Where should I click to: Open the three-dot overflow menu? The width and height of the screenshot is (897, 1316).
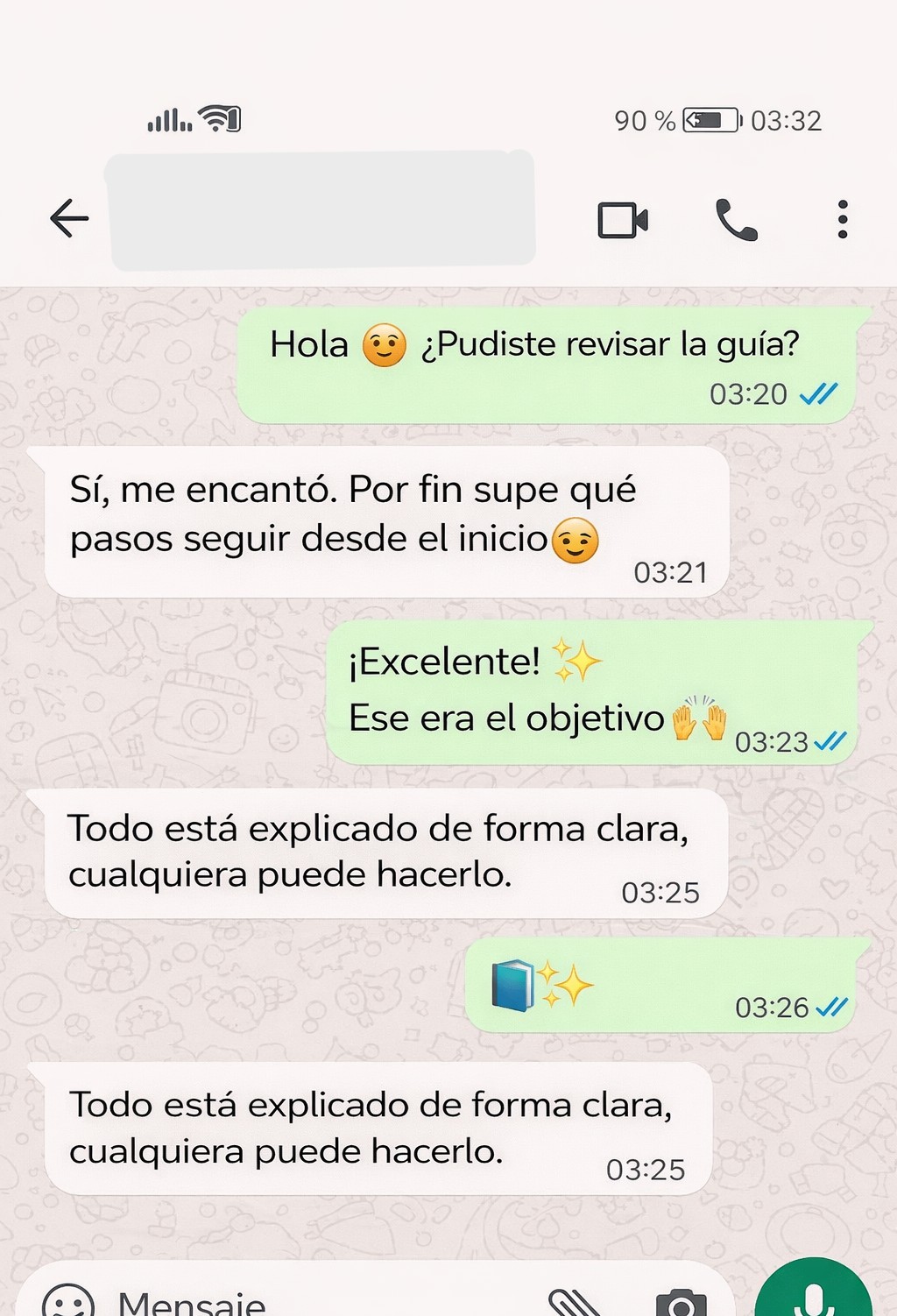(x=842, y=219)
